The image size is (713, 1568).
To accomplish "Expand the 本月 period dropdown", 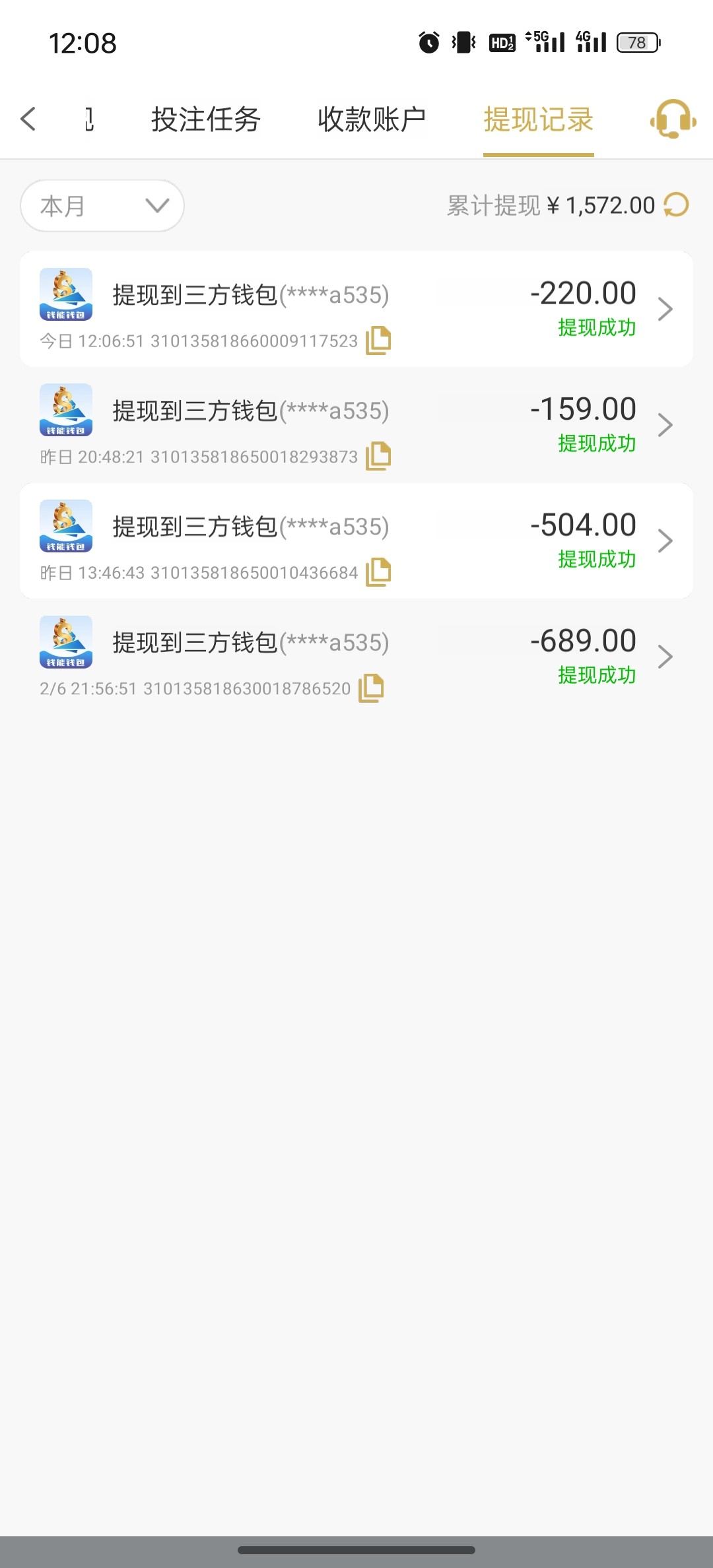I will tap(102, 206).
